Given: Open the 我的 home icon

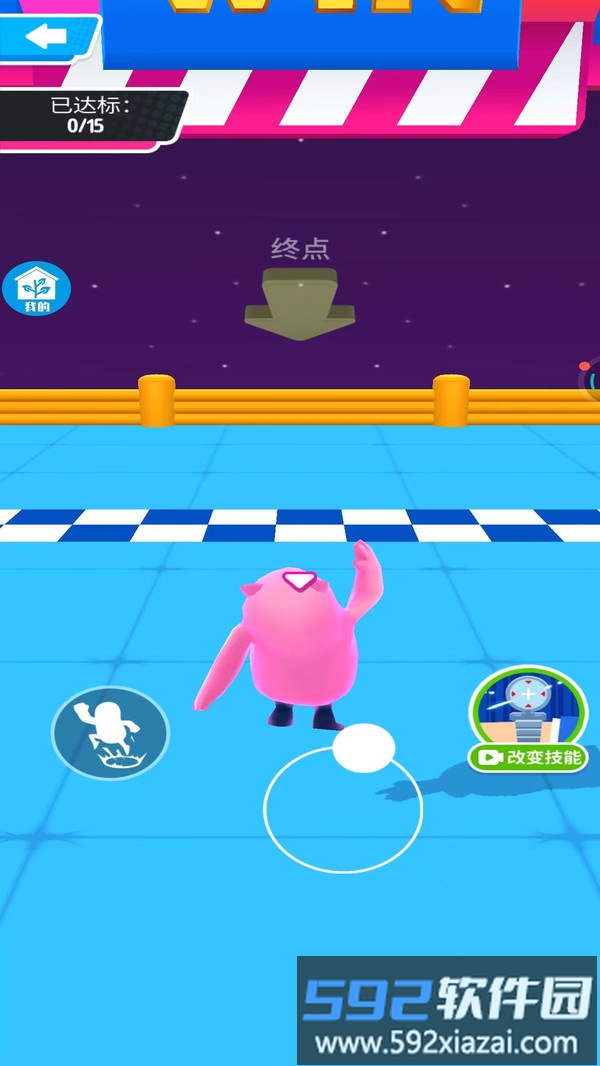Looking at the screenshot, I should 36,289.
